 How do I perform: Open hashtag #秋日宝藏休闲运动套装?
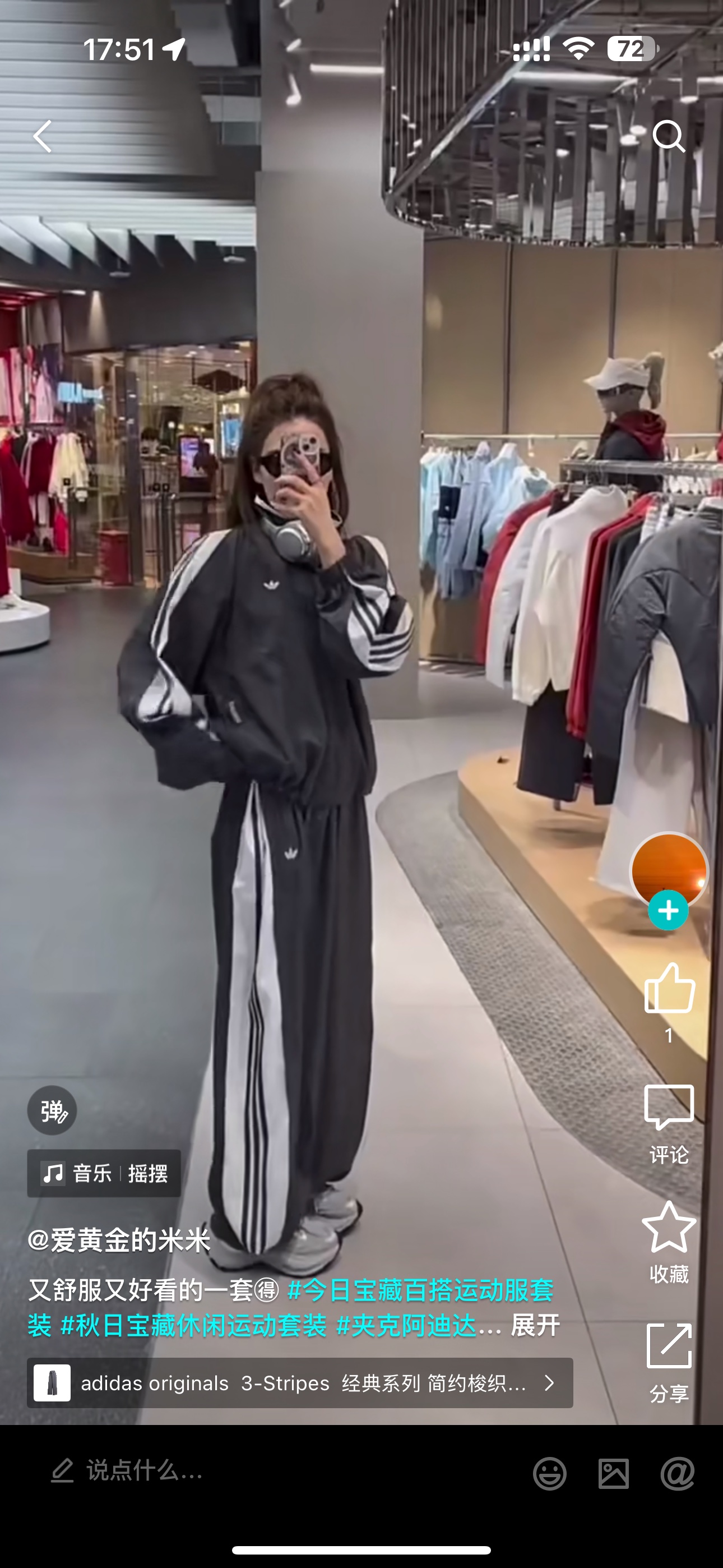click(x=193, y=1325)
